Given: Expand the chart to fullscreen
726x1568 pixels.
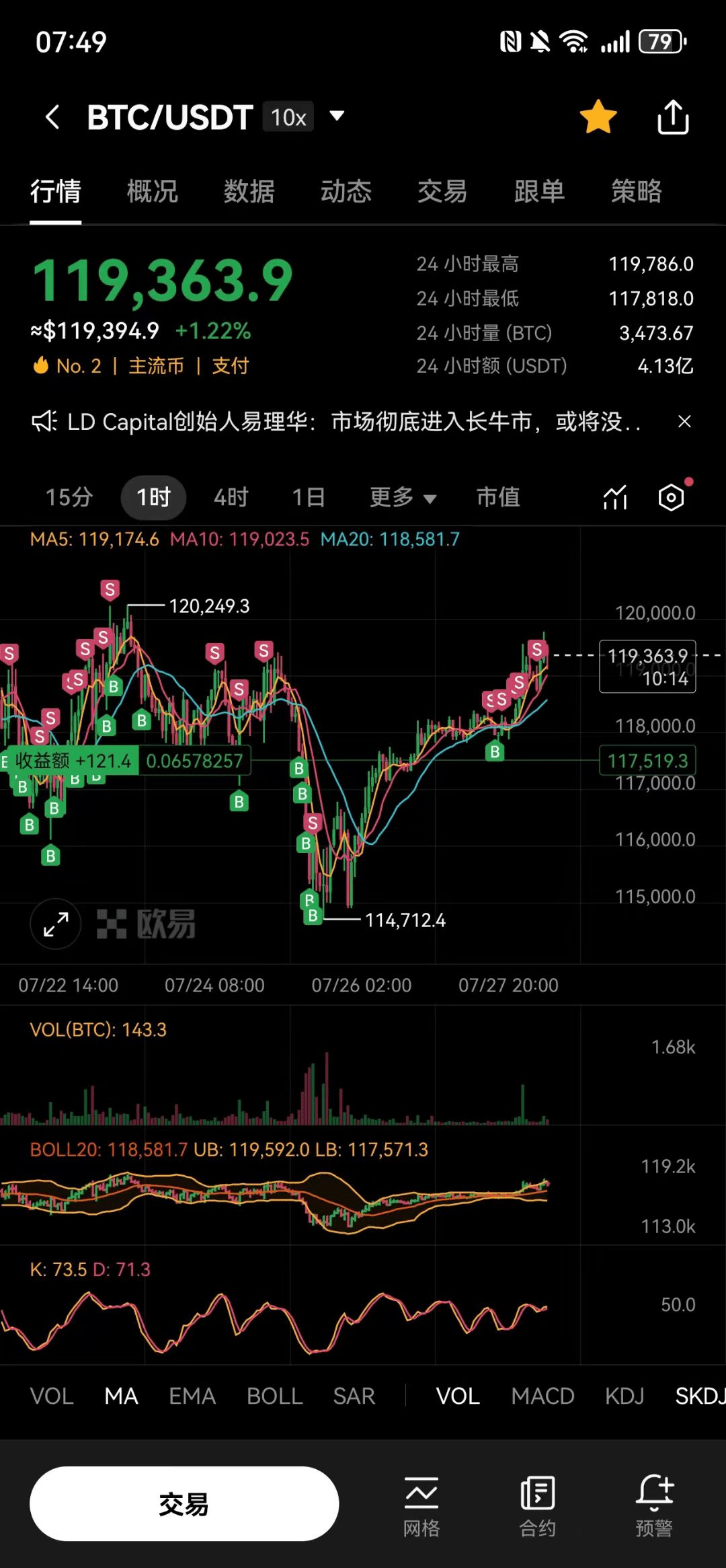Looking at the screenshot, I should pyautogui.click(x=56, y=924).
